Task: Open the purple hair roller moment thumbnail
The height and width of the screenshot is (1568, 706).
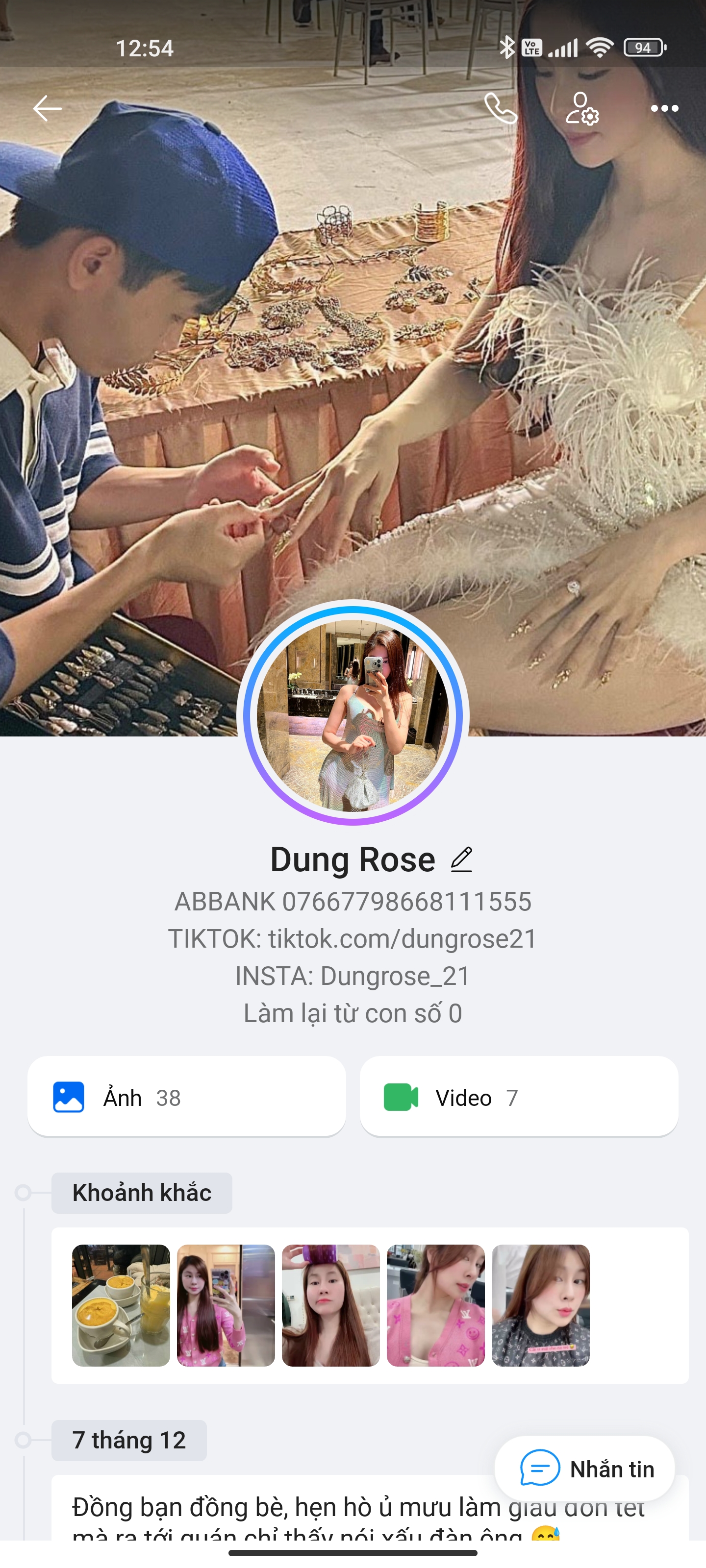Action: pyautogui.click(x=330, y=1305)
